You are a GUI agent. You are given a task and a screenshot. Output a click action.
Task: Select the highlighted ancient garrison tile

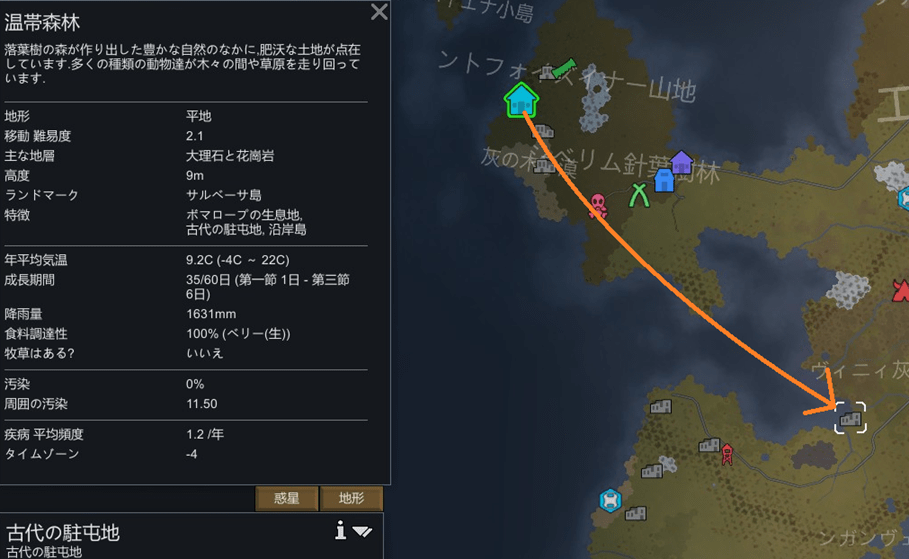pyautogui.click(x=851, y=418)
